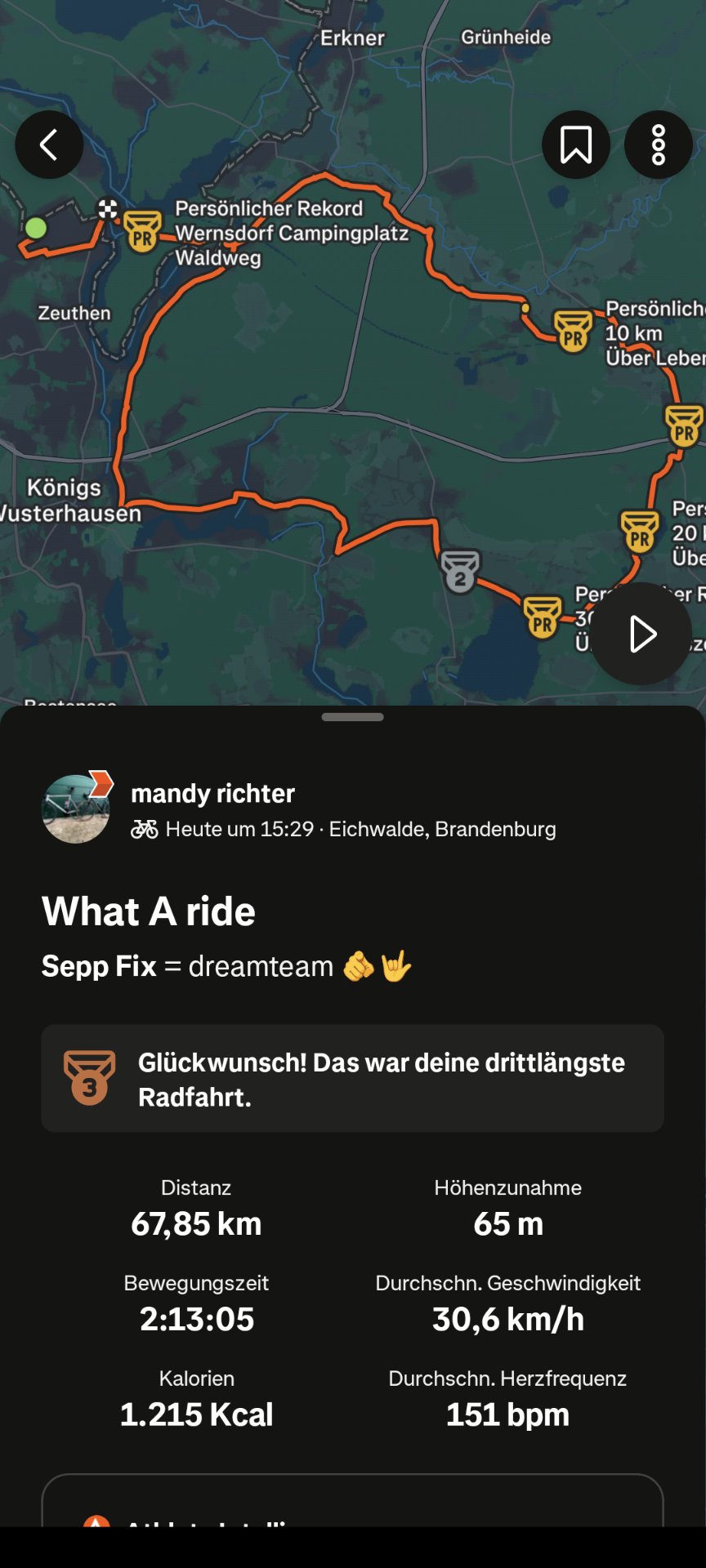Screen dimensions: 706x1568
Task: Bookmark this ride activity
Action: (x=576, y=145)
